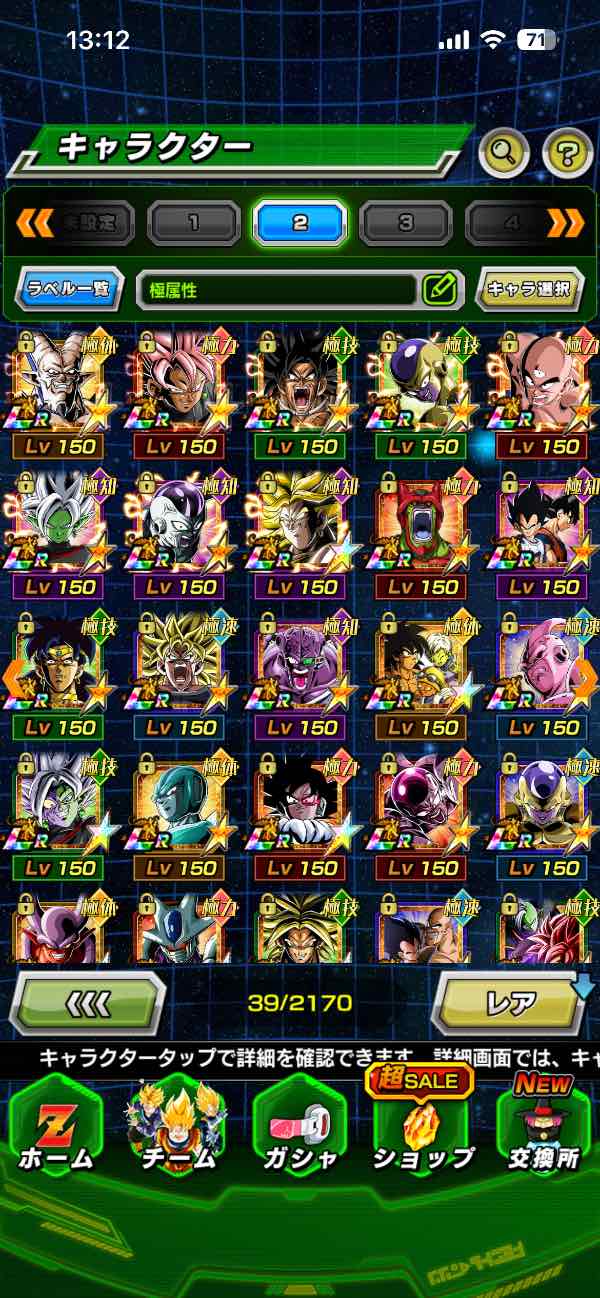Tap the green back arrows button
The height and width of the screenshot is (1298, 600).
[x=87, y=1002]
